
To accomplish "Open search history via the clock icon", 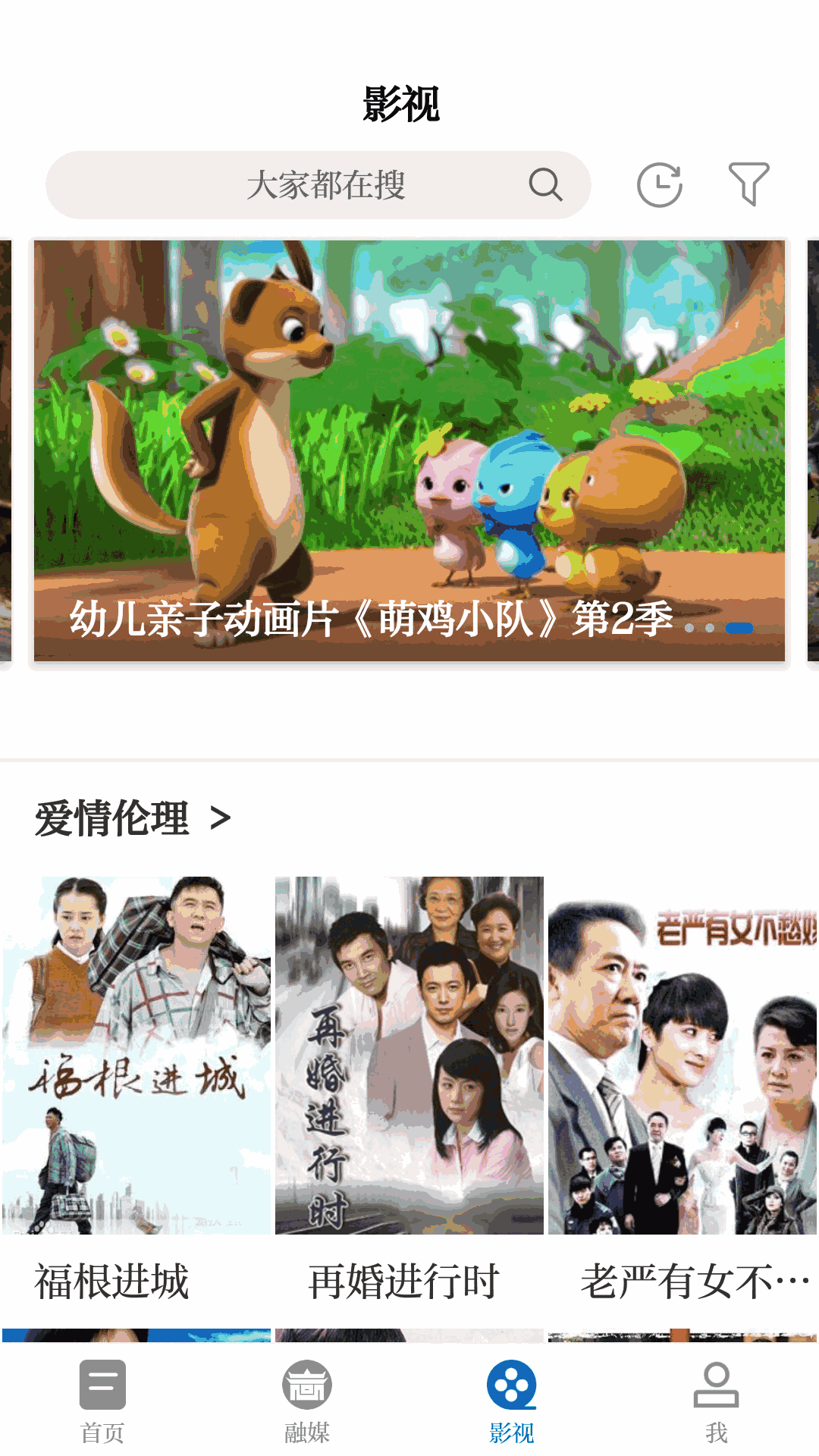I will (x=659, y=184).
